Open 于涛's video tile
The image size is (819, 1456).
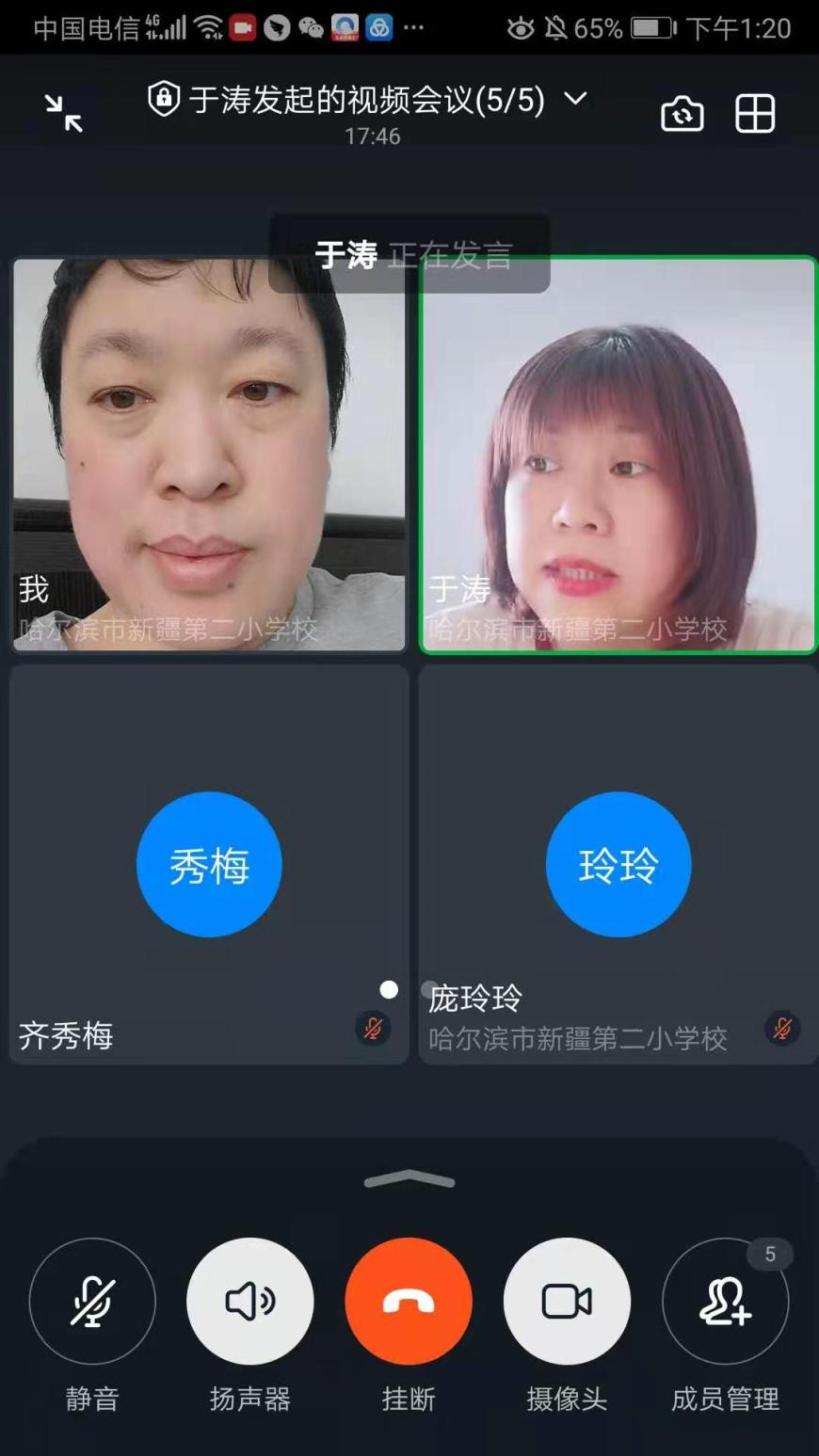pyautogui.click(x=618, y=455)
